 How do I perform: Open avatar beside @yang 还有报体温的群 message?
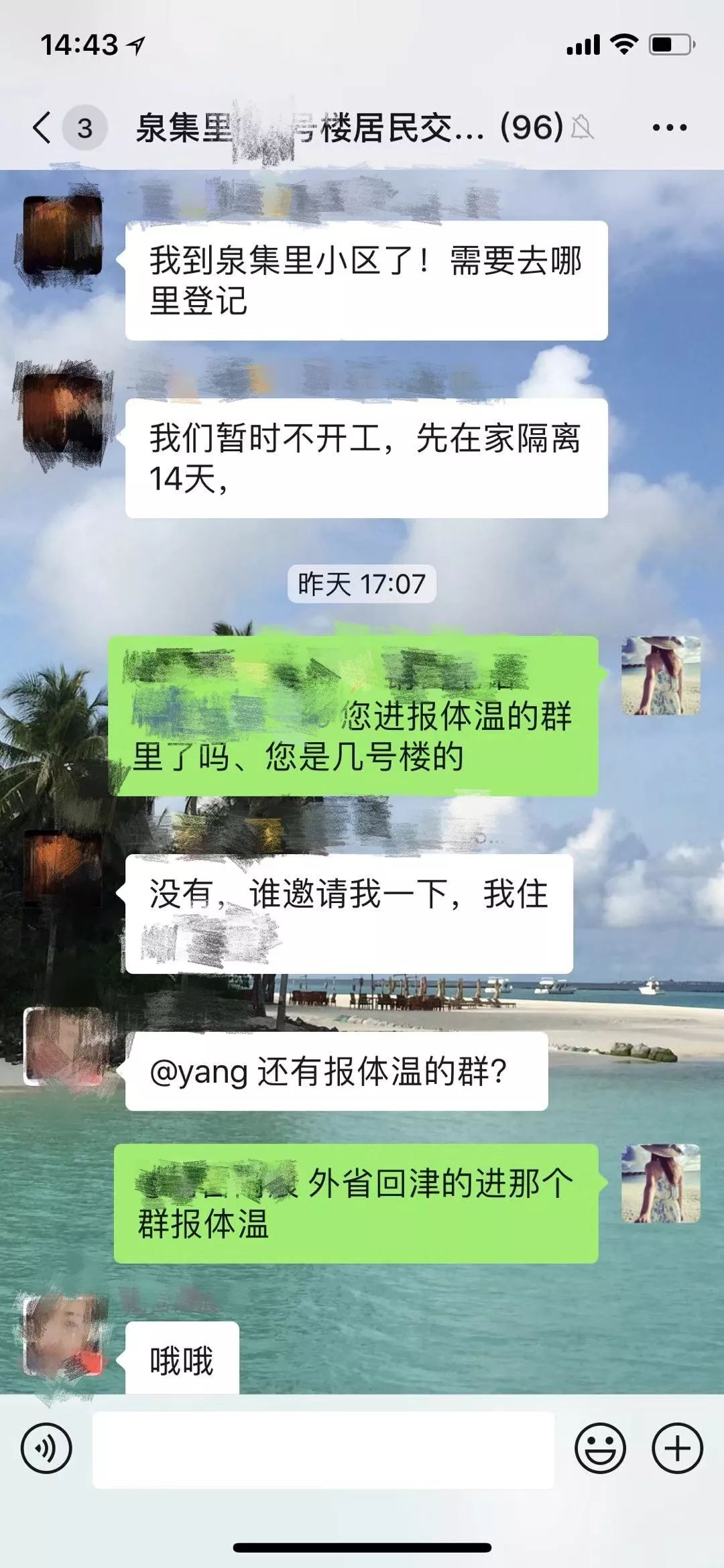(64, 1047)
